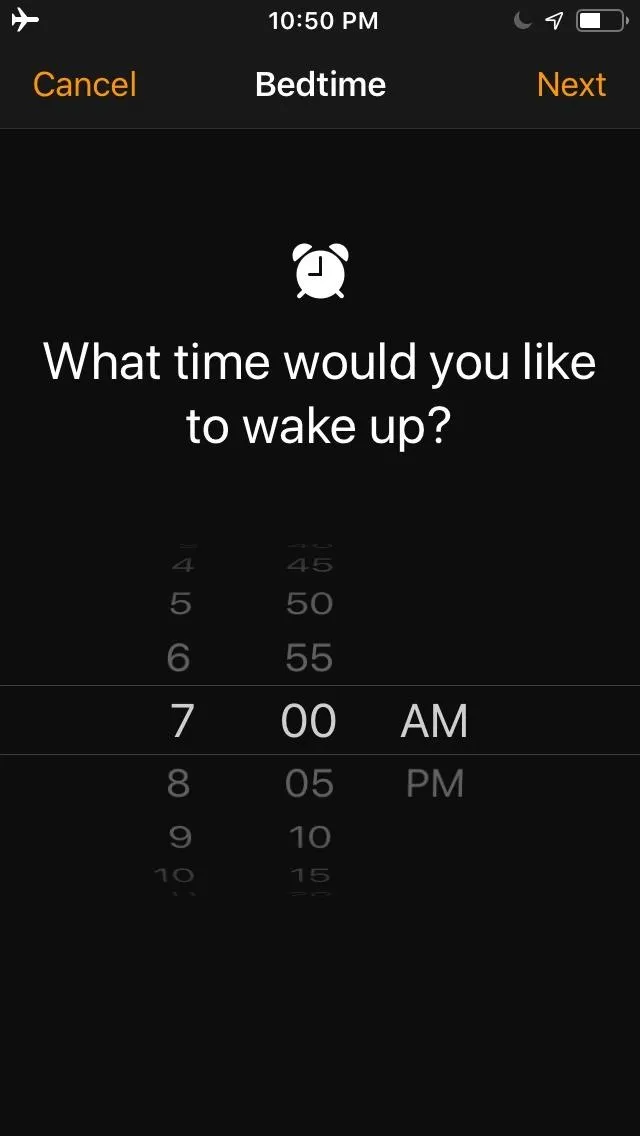This screenshot has width=640, height=1136.
Task: Set minutes to 05
Action: pyautogui.click(x=309, y=783)
